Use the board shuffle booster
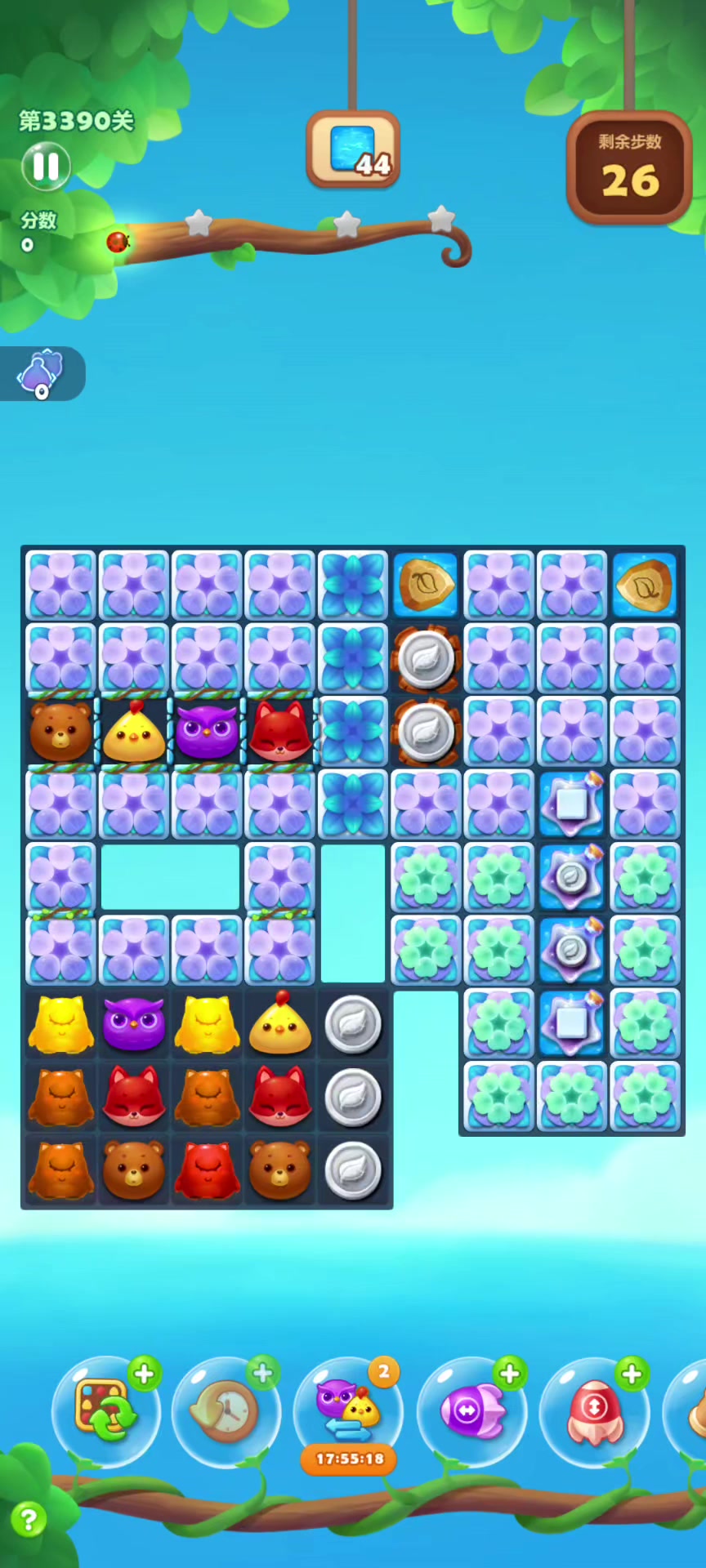The image size is (706, 1568). tap(105, 1410)
